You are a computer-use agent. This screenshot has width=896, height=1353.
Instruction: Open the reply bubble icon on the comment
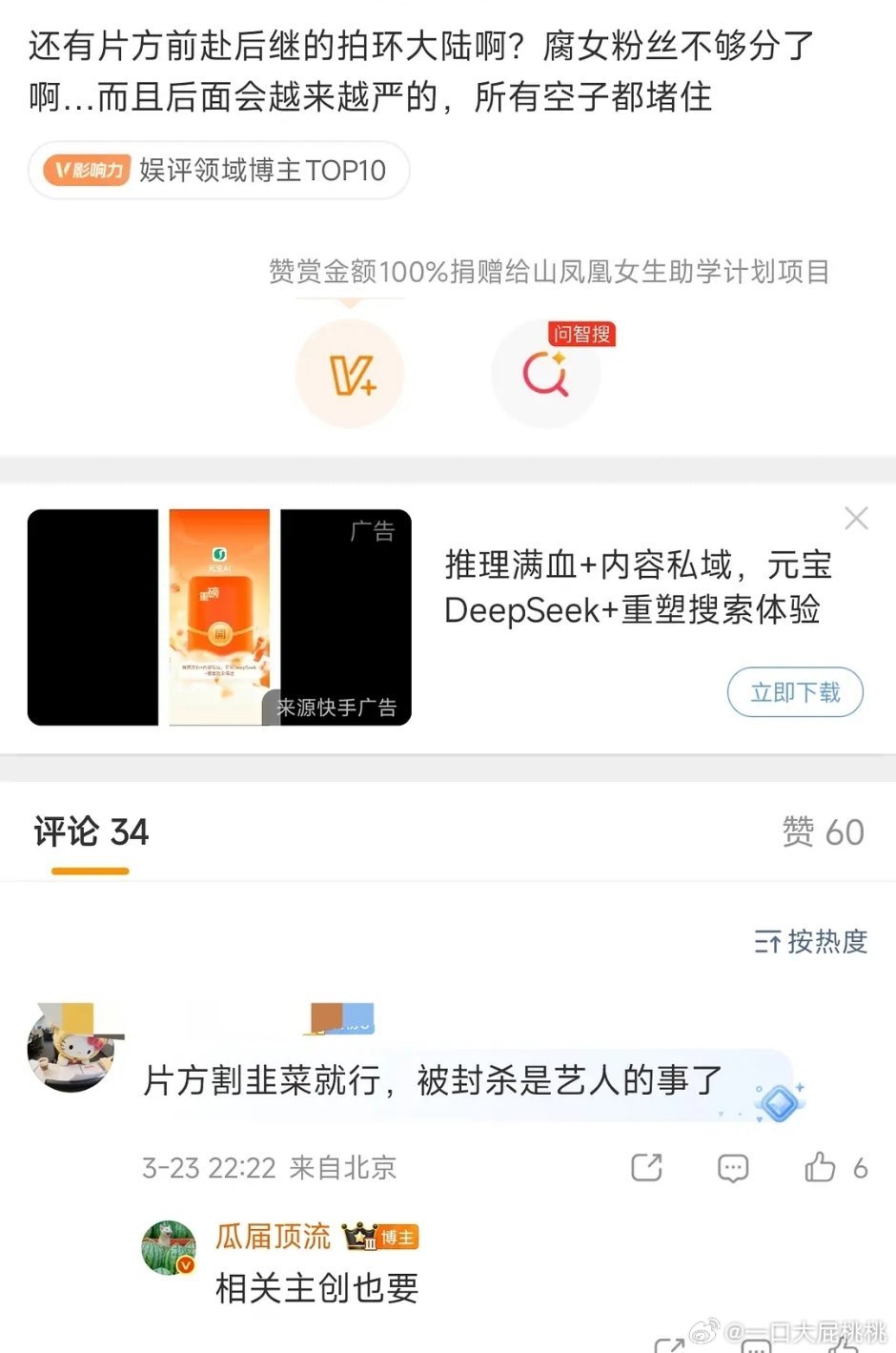pos(733,1167)
